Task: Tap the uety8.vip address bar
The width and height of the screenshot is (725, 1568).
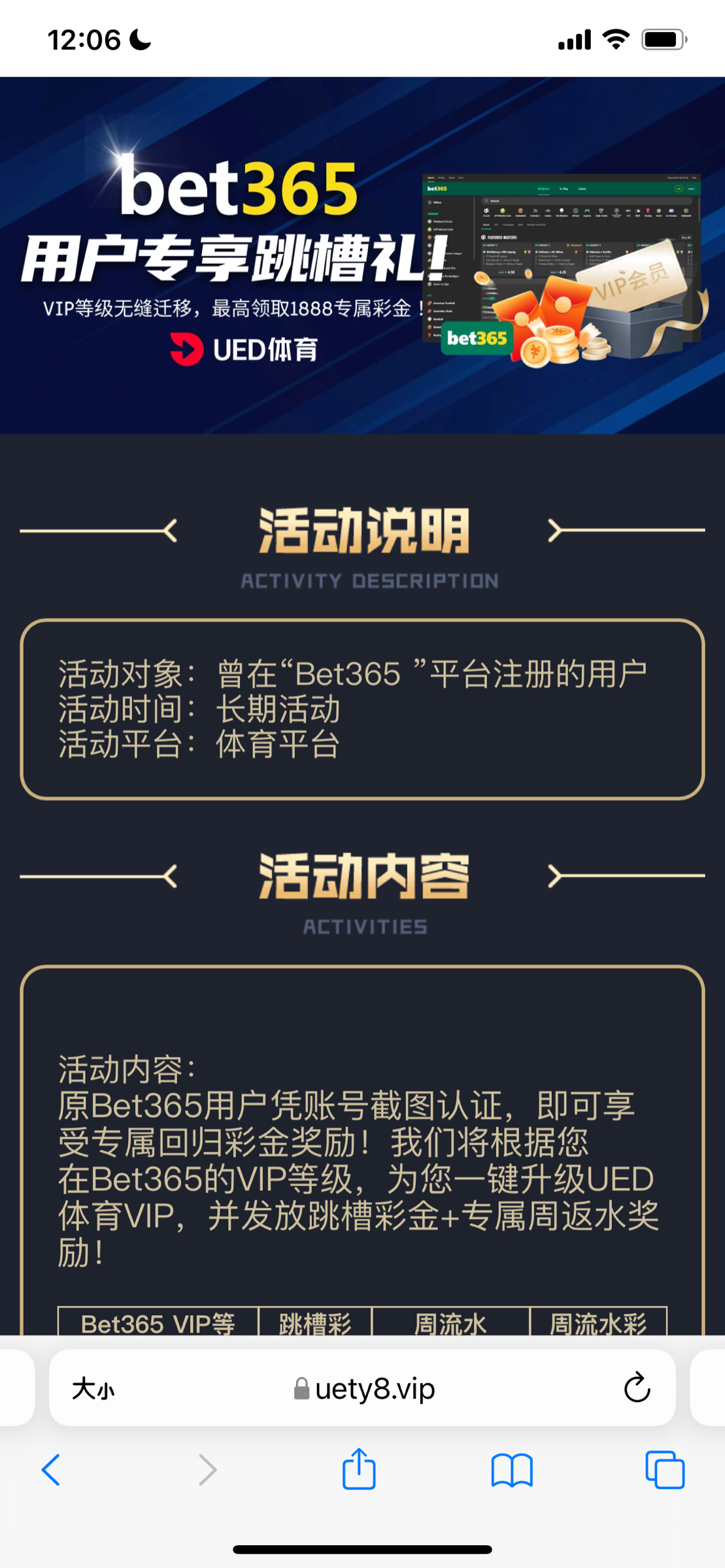Action: (x=363, y=1388)
